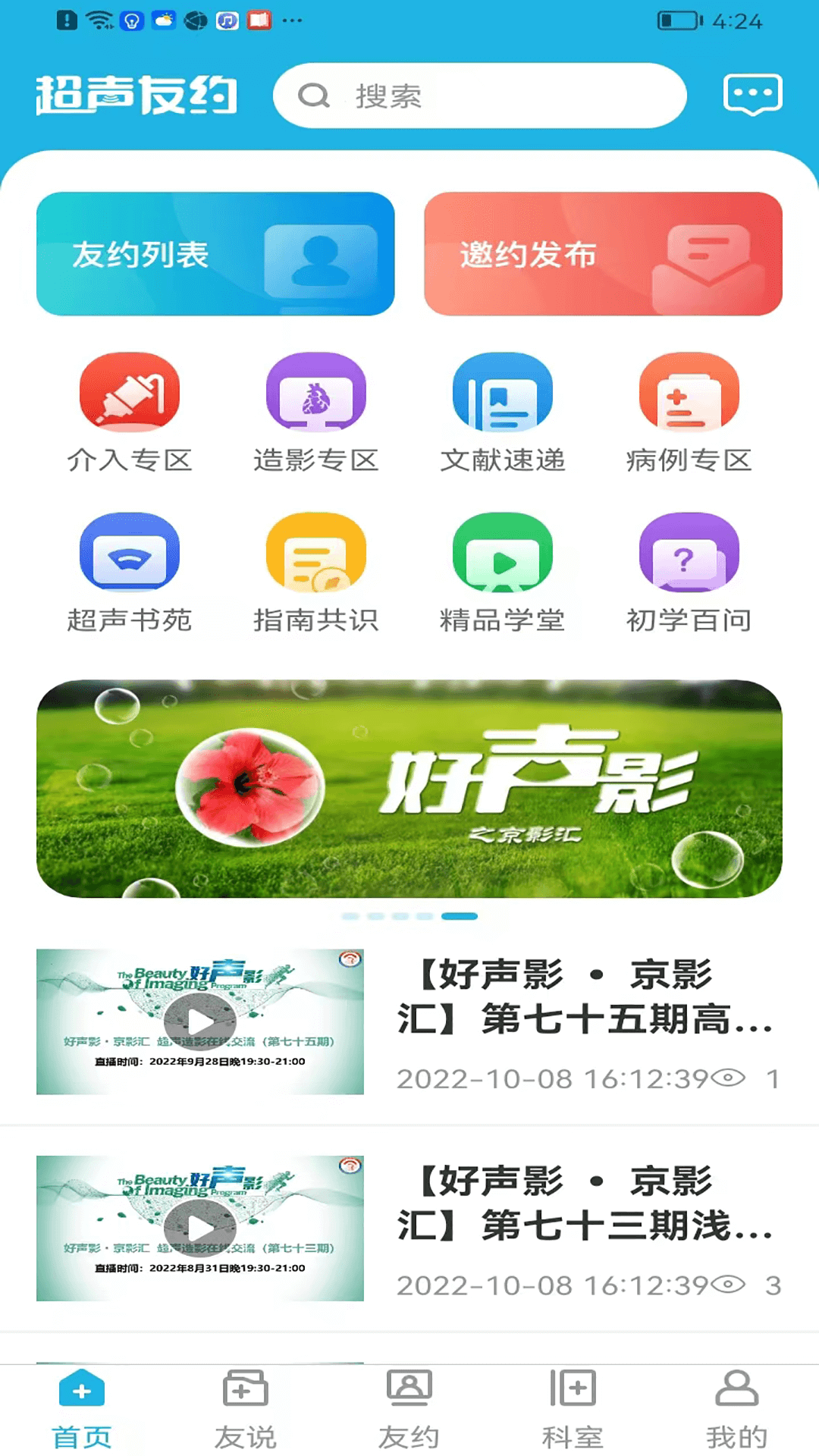The image size is (819, 1456).
Task: Open the 造影专区 imaging monitor icon
Action: (315, 393)
